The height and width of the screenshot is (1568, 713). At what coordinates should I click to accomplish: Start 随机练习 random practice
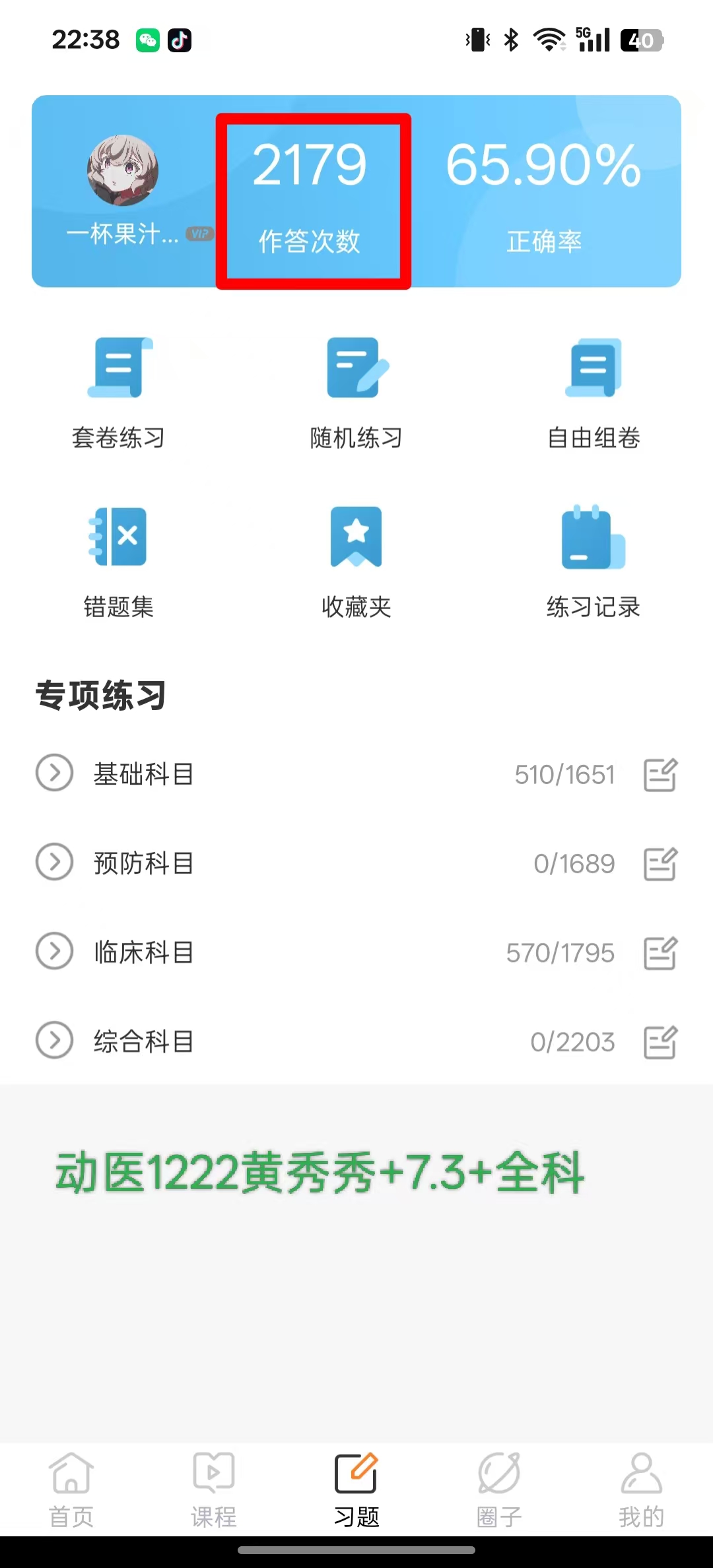[356, 393]
